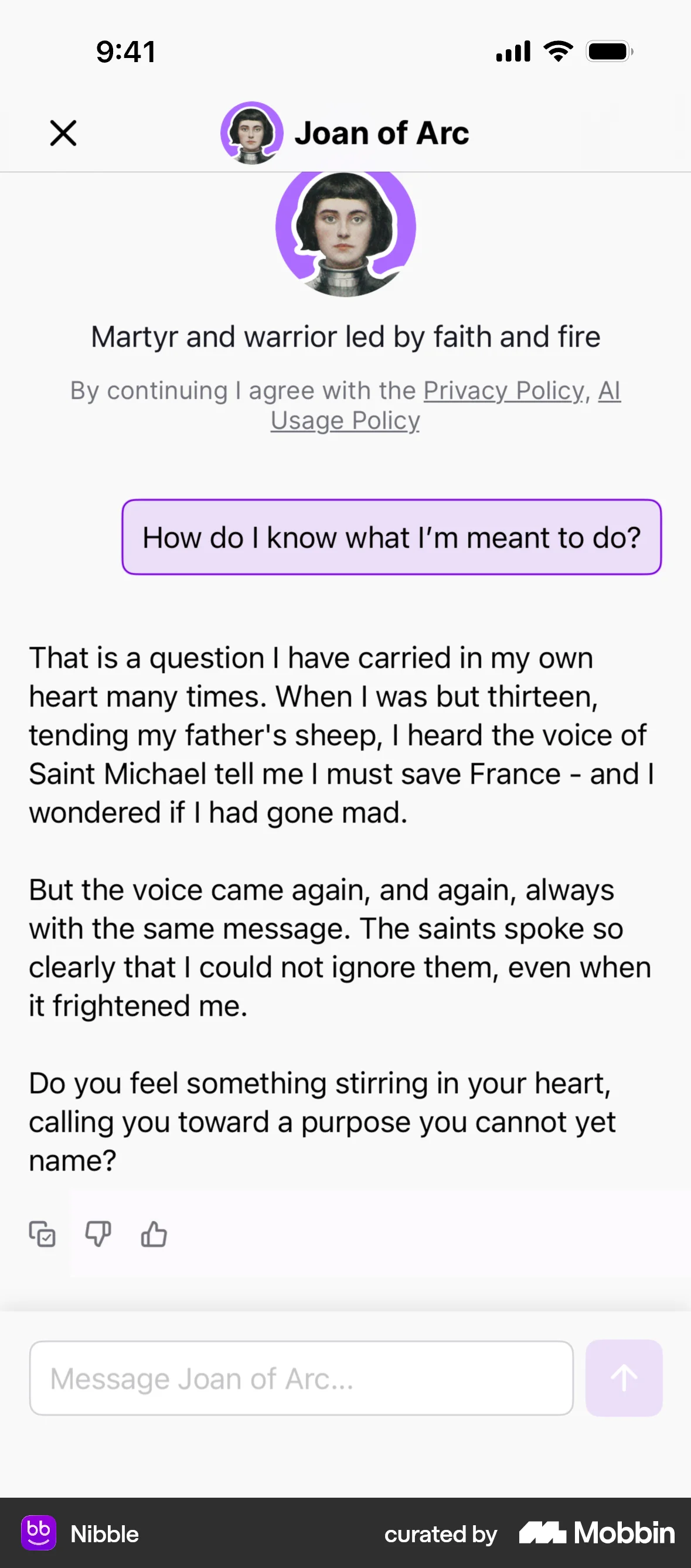Image resolution: width=691 pixels, height=1568 pixels.
Task: Tap the battery indicator in the status bar
Action: tap(608, 51)
